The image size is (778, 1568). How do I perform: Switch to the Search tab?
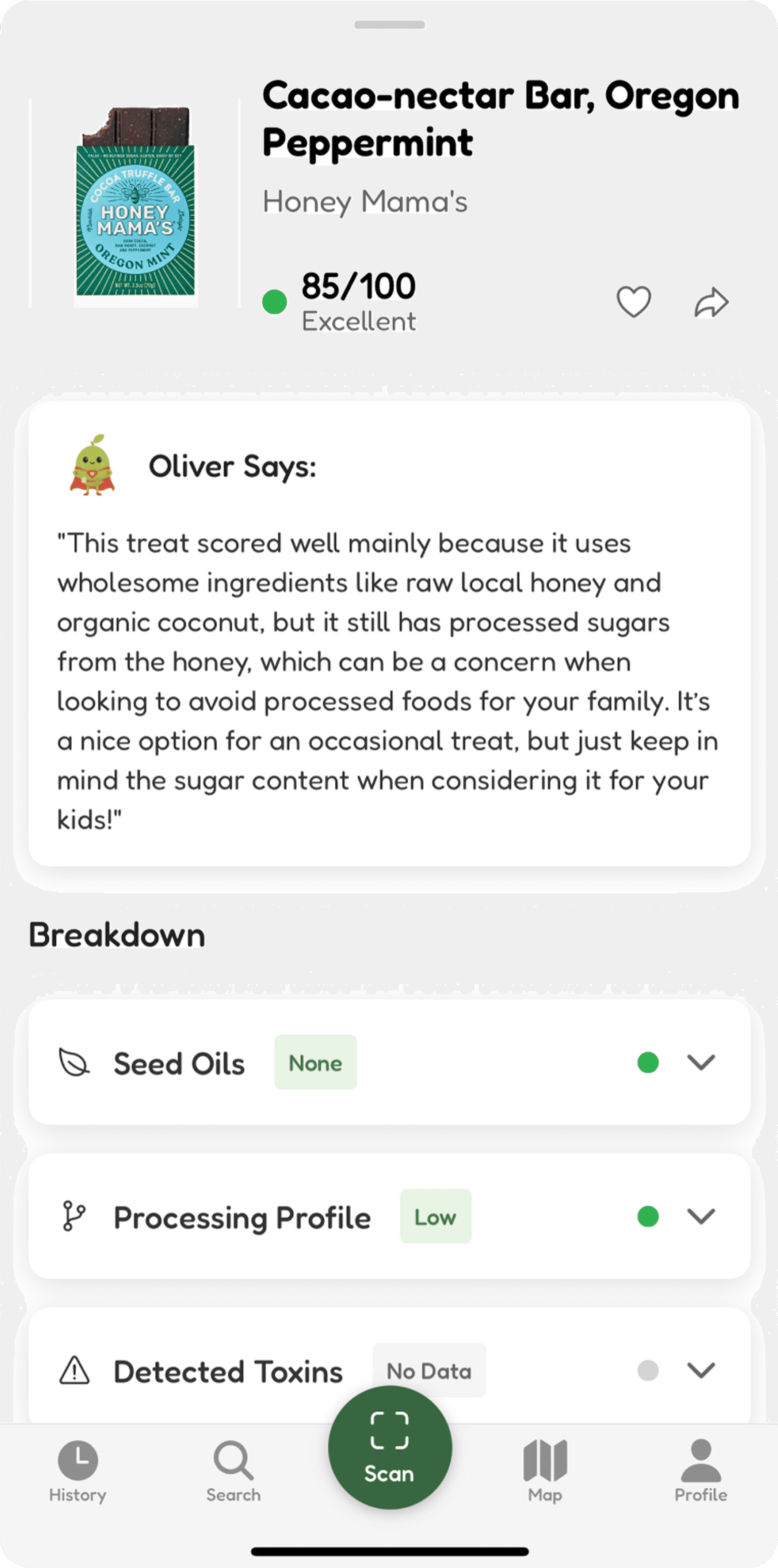click(x=233, y=1471)
